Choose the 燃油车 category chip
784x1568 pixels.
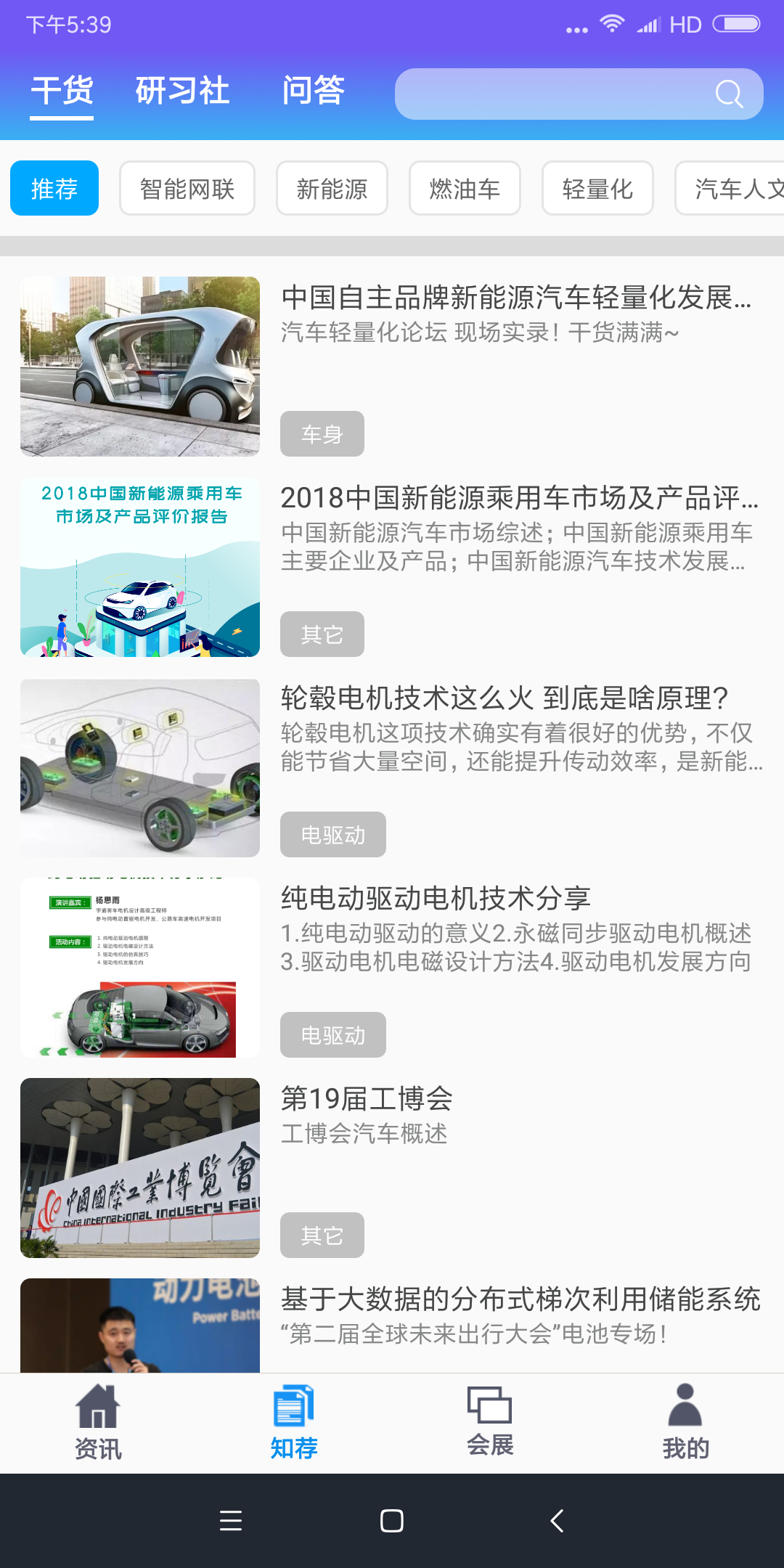(x=465, y=189)
